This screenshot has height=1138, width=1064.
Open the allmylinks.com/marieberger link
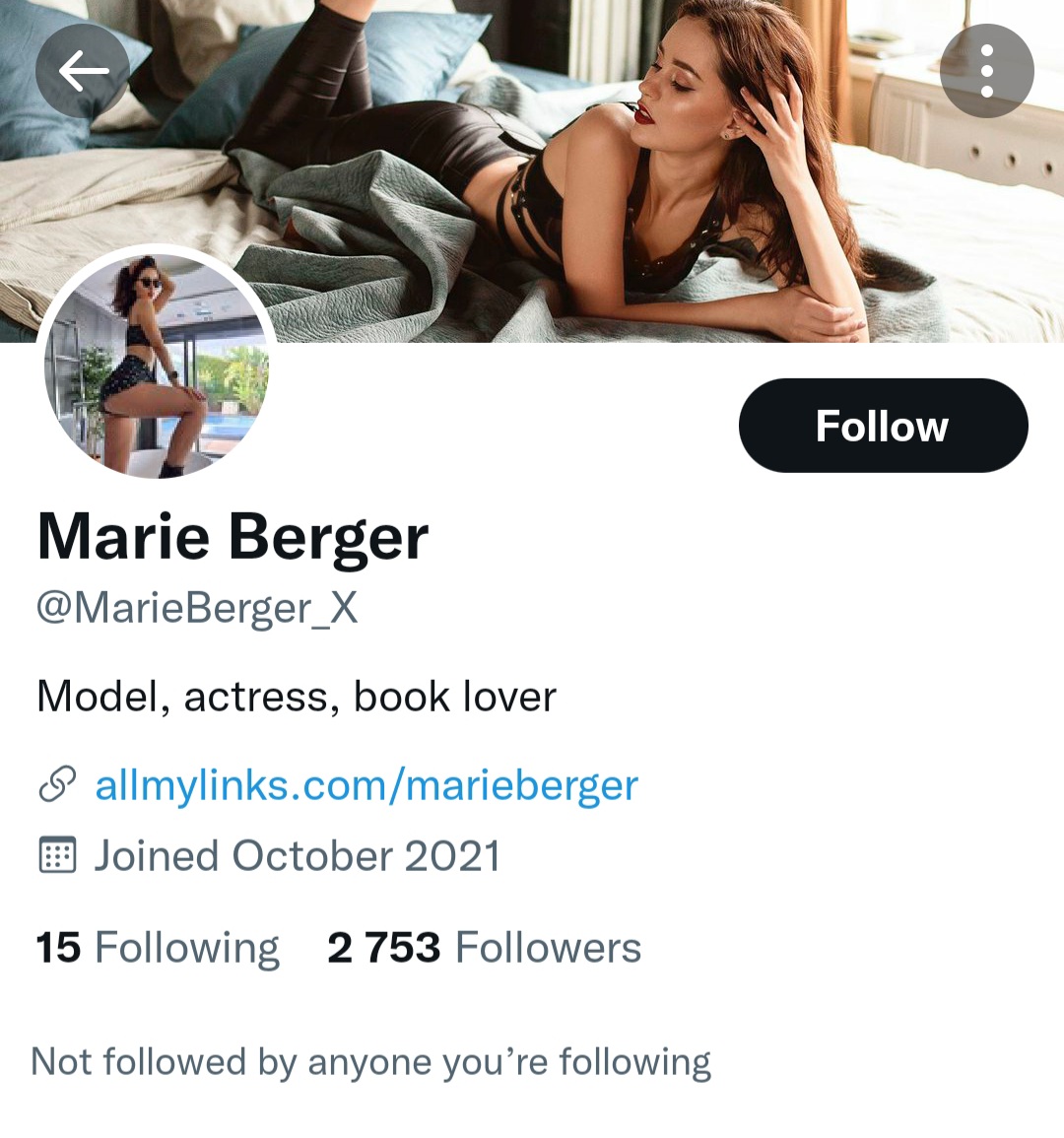[366, 786]
